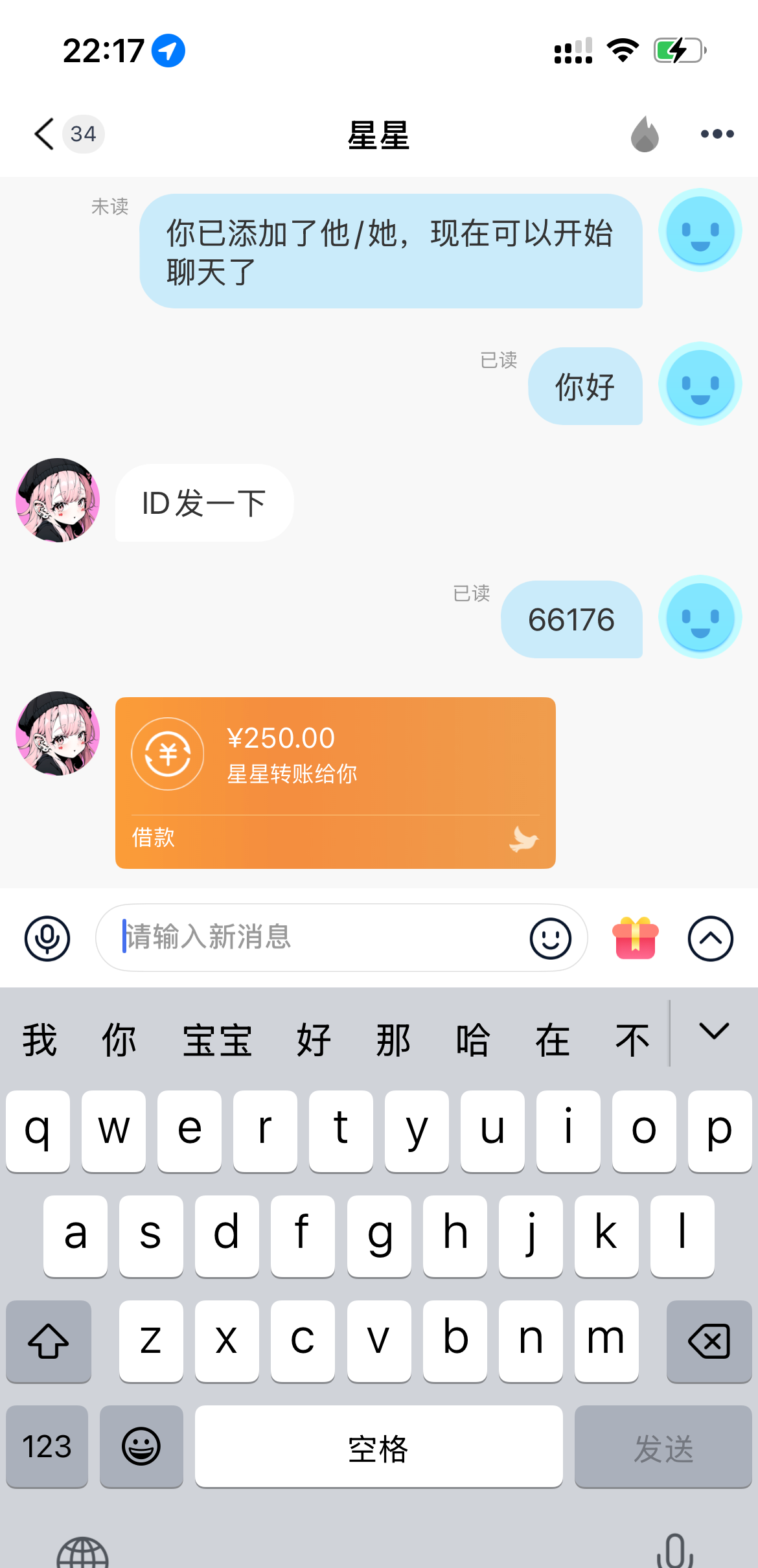The height and width of the screenshot is (1568, 758).
Task: Select the suggested word 哈
Action: [472, 1040]
